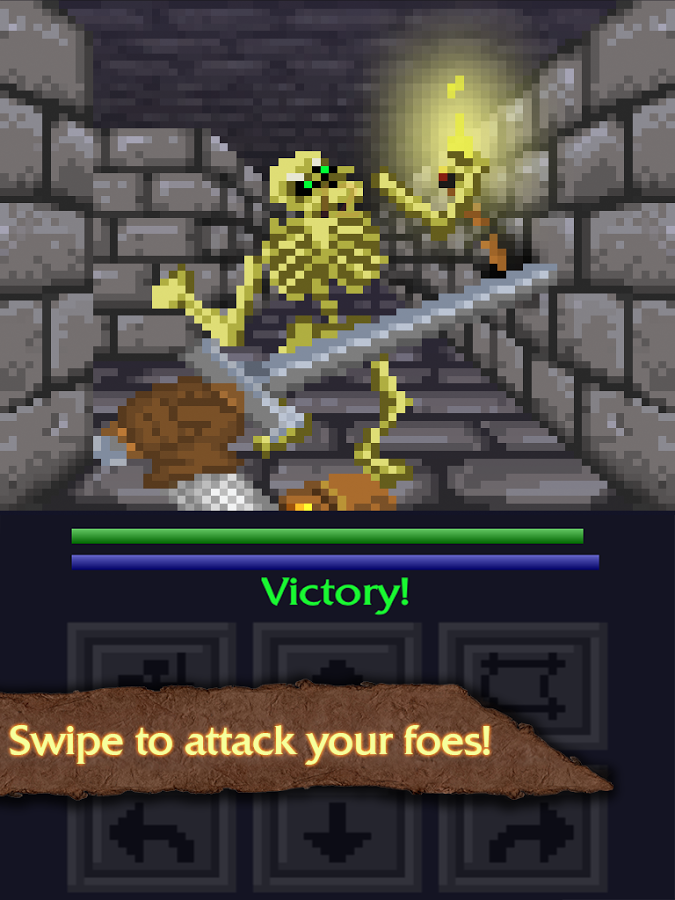
Task: Move backward with the down arrow
Action: click(x=336, y=835)
